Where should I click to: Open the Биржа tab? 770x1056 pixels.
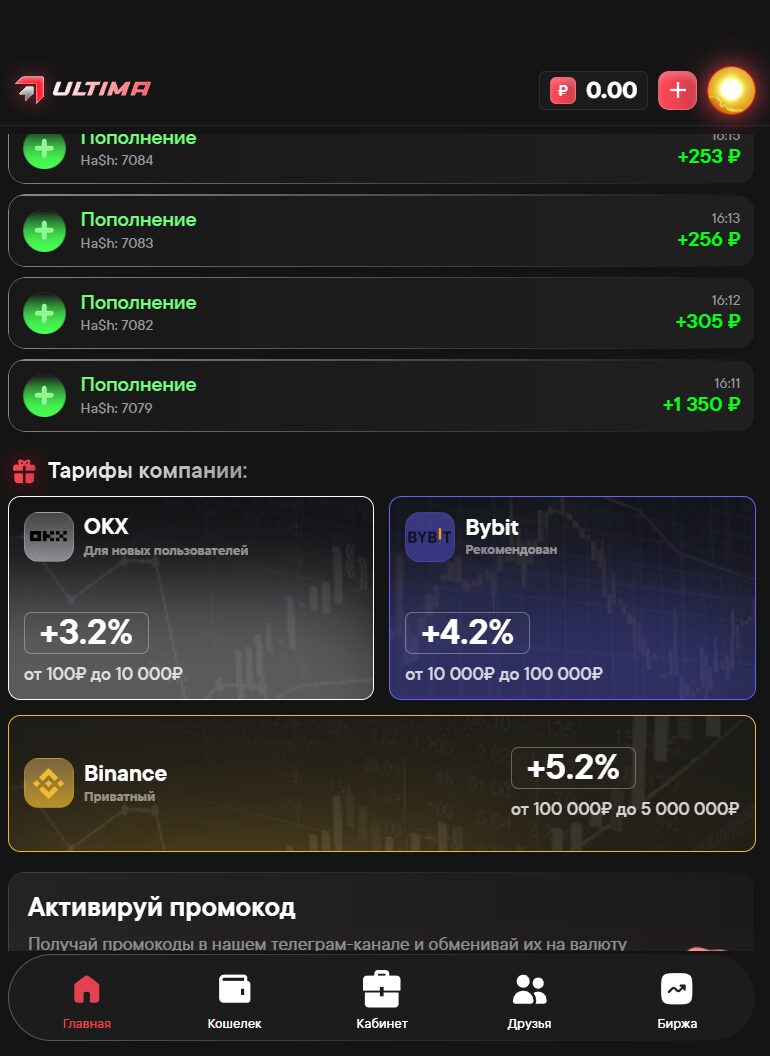677,1002
